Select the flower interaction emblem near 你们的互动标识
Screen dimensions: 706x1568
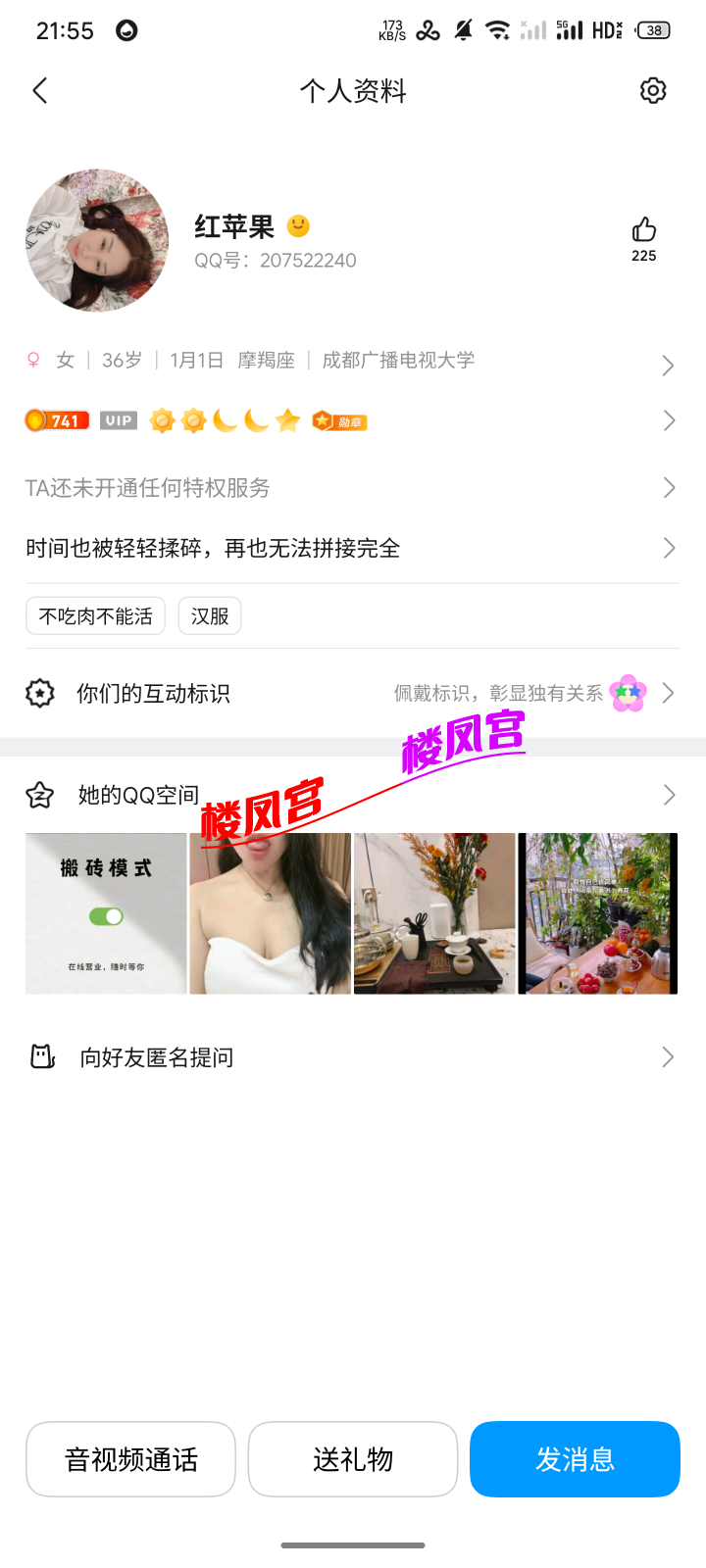(x=627, y=693)
